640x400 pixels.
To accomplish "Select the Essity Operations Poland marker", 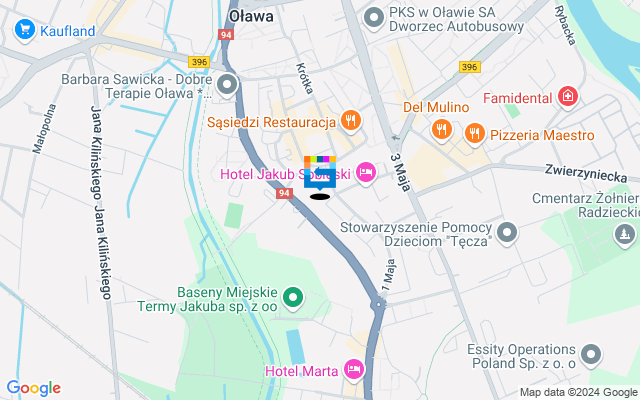I will pyautogui.click(x=591, y=354).
